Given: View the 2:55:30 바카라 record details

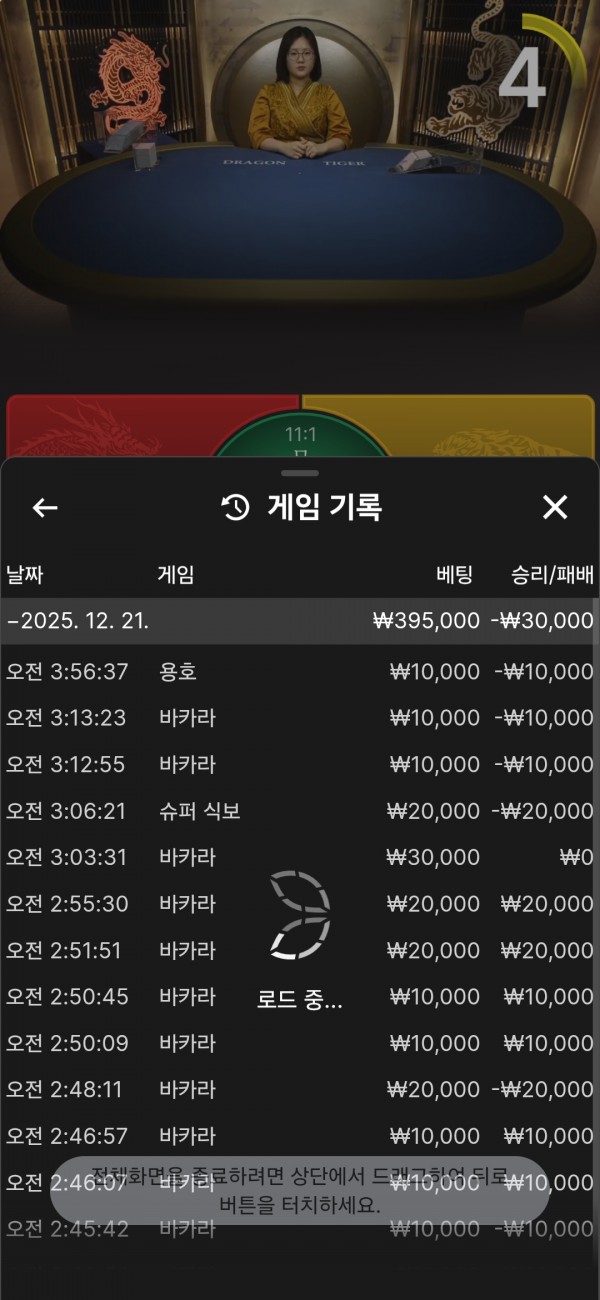Looking at the screenshot, I should pos(300,904).
